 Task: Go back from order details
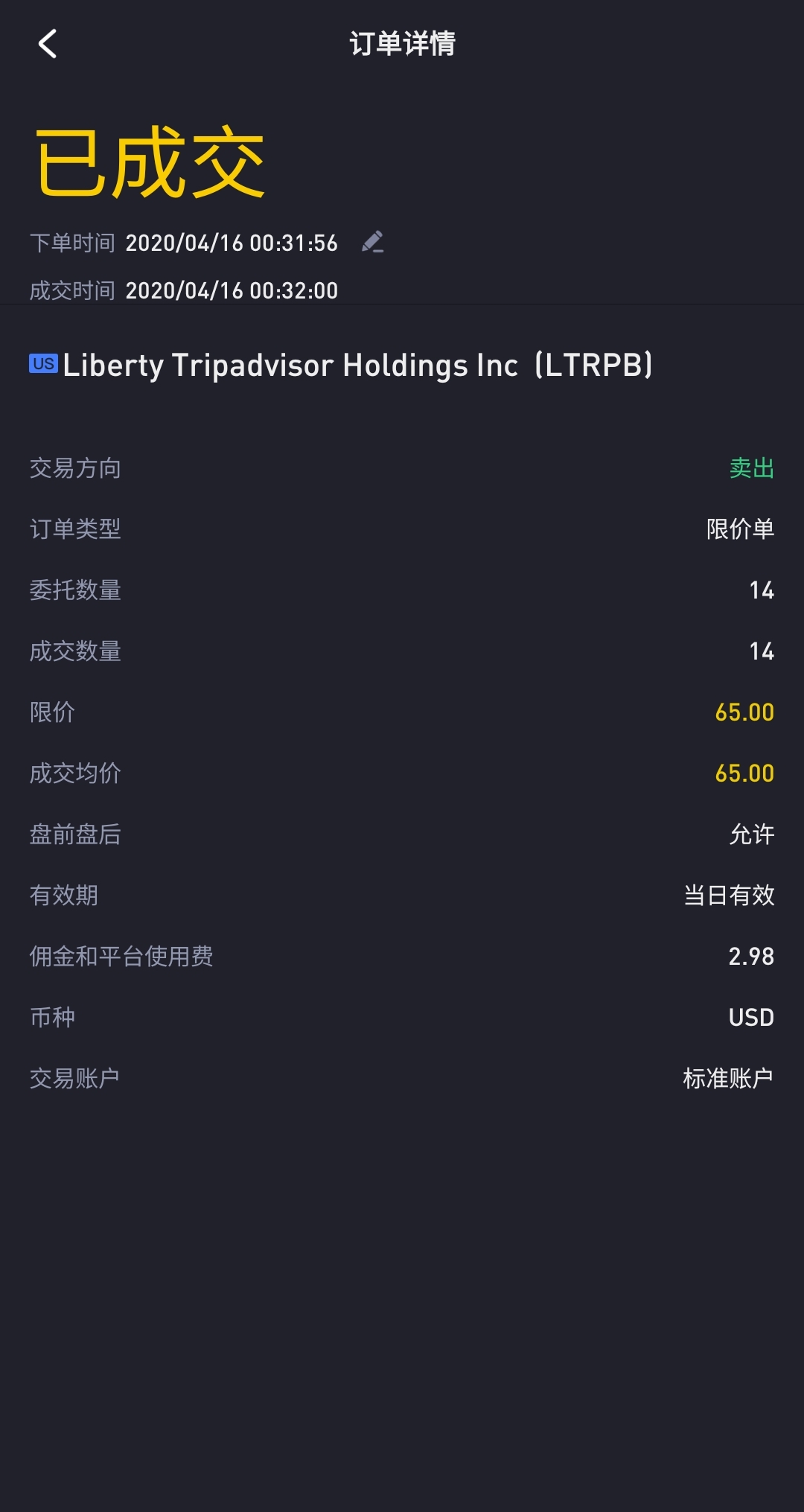[48, 44]
